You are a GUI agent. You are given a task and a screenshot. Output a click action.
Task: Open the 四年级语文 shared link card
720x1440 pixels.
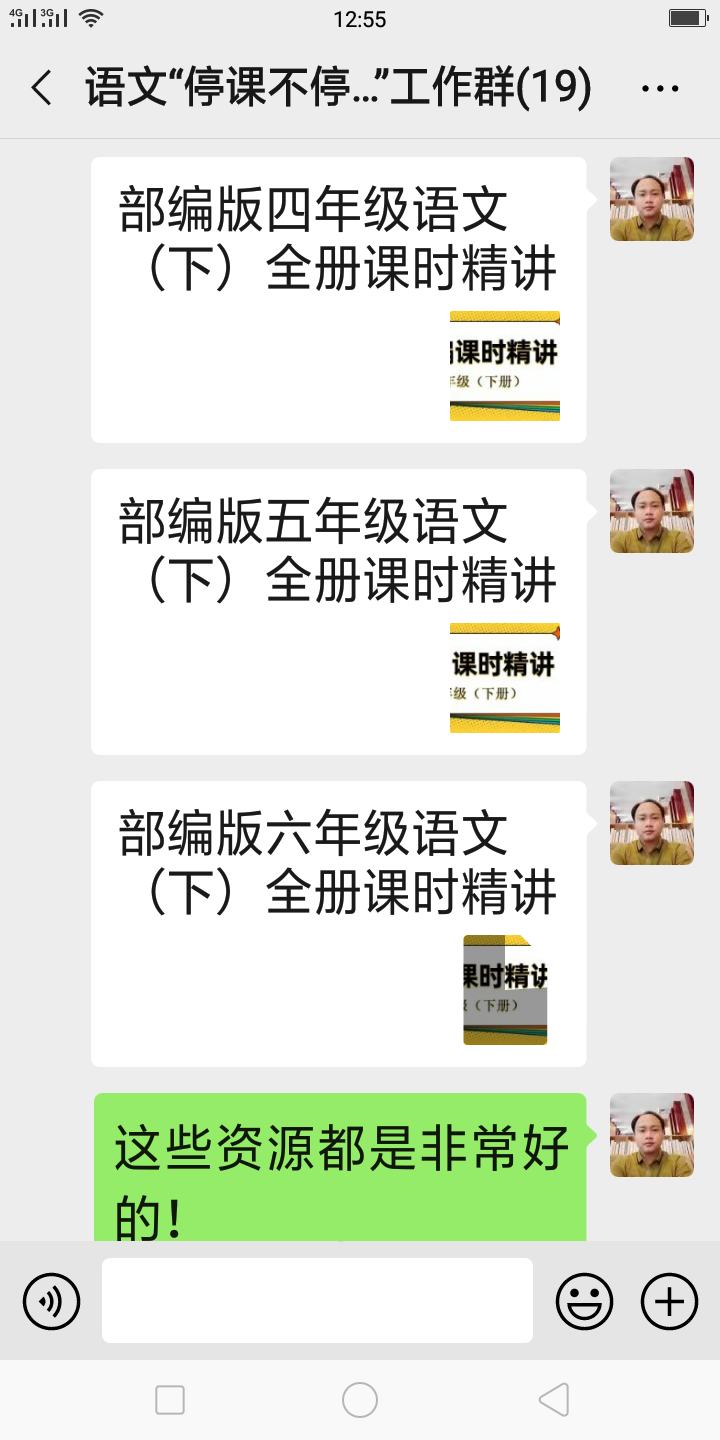338,300
